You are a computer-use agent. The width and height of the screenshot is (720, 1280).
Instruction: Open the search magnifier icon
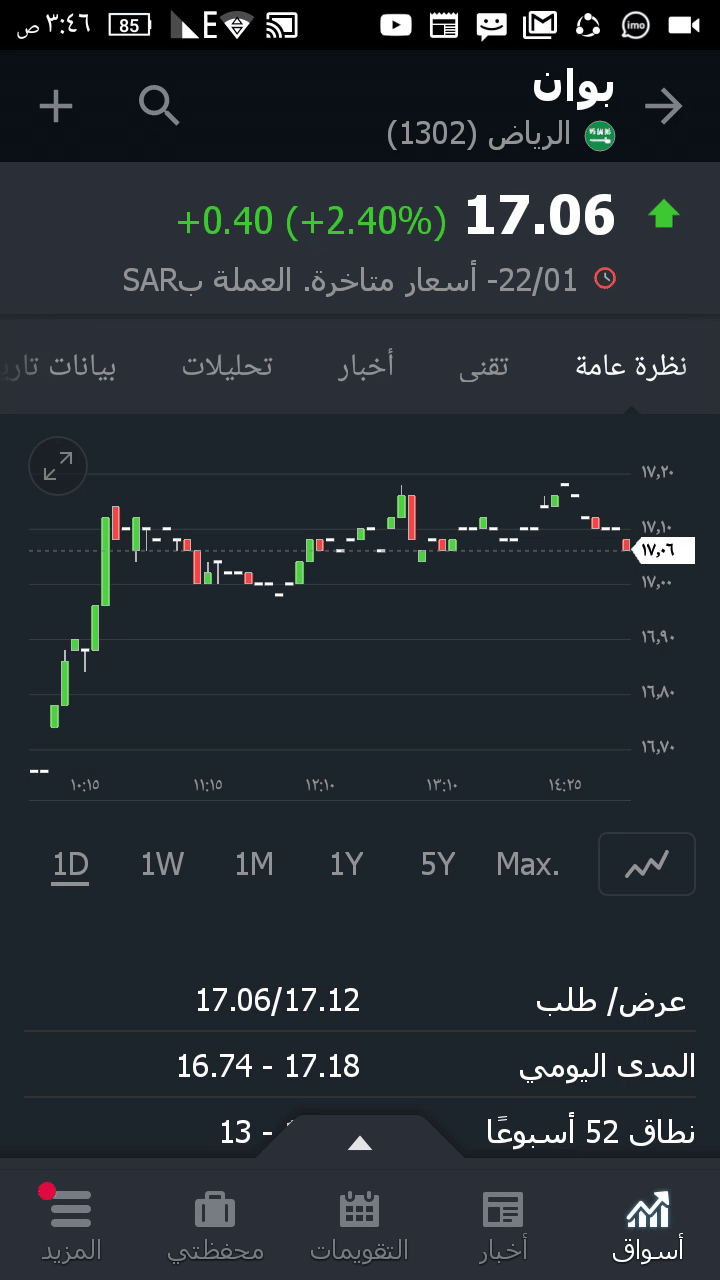pos(159,106)
